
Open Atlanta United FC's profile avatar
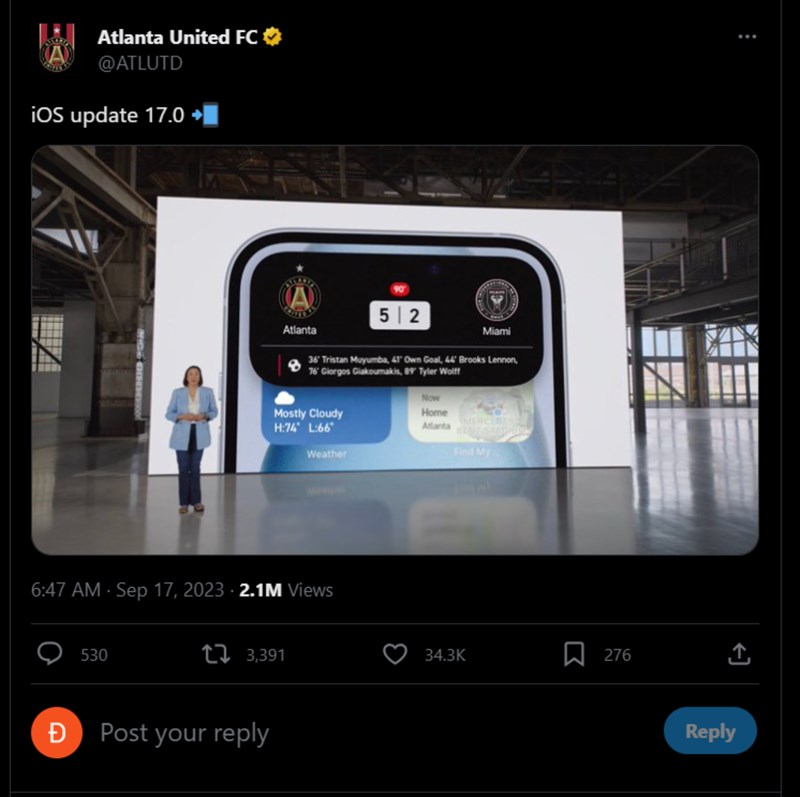pos(57,48)
